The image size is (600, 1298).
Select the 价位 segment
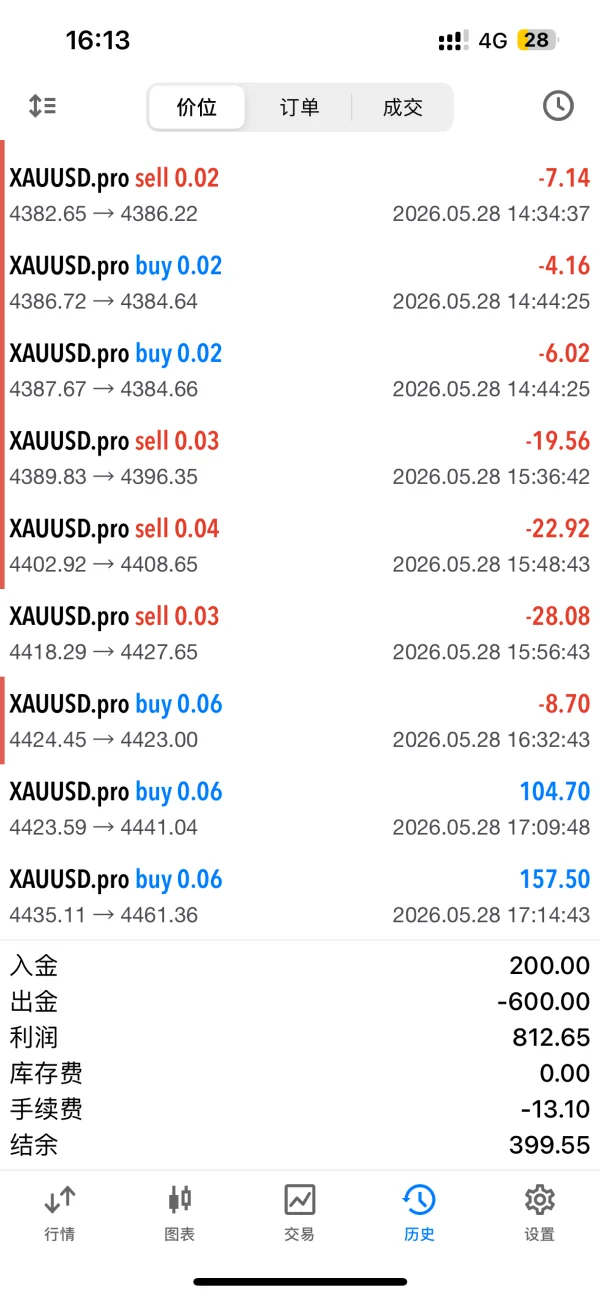click(197, 108)
